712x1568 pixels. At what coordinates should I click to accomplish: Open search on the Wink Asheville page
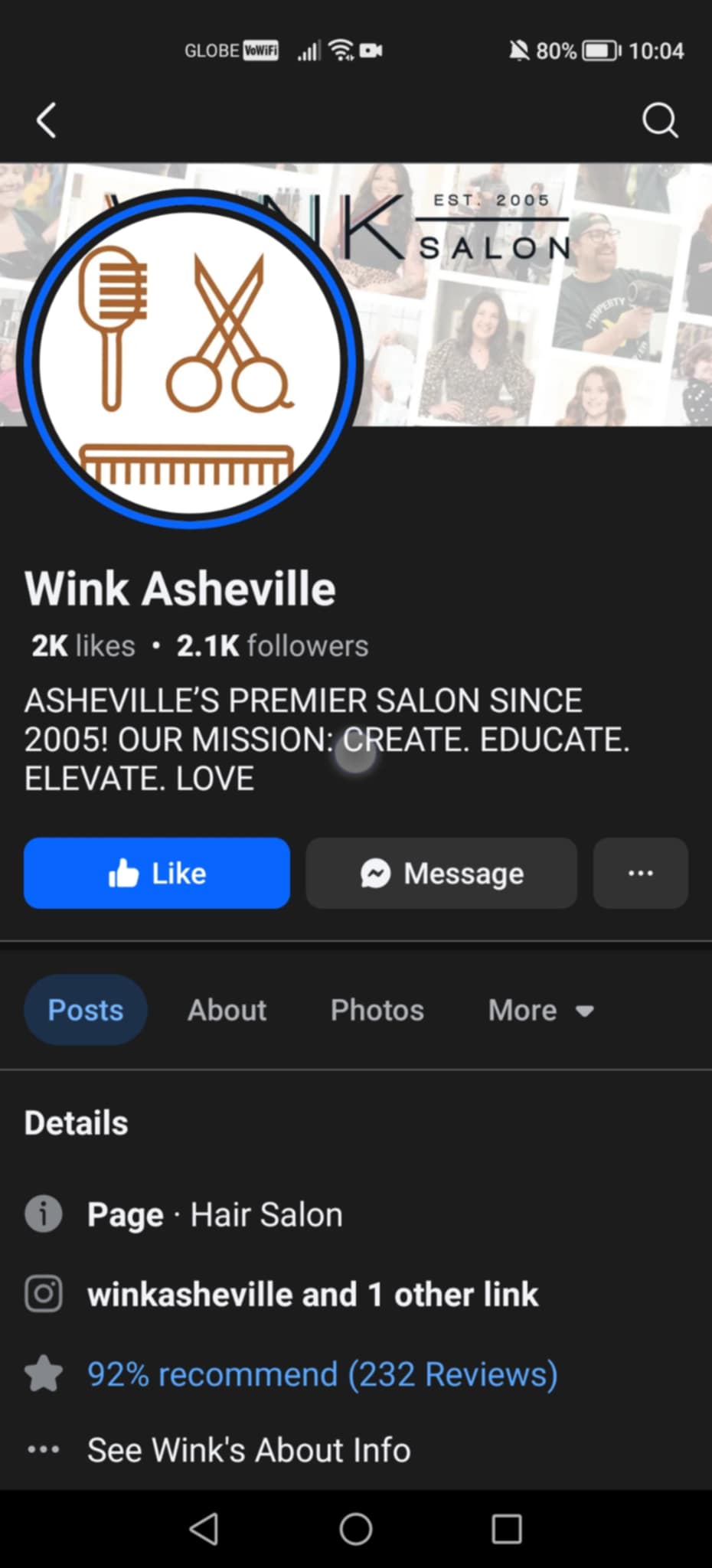point(659,120)
